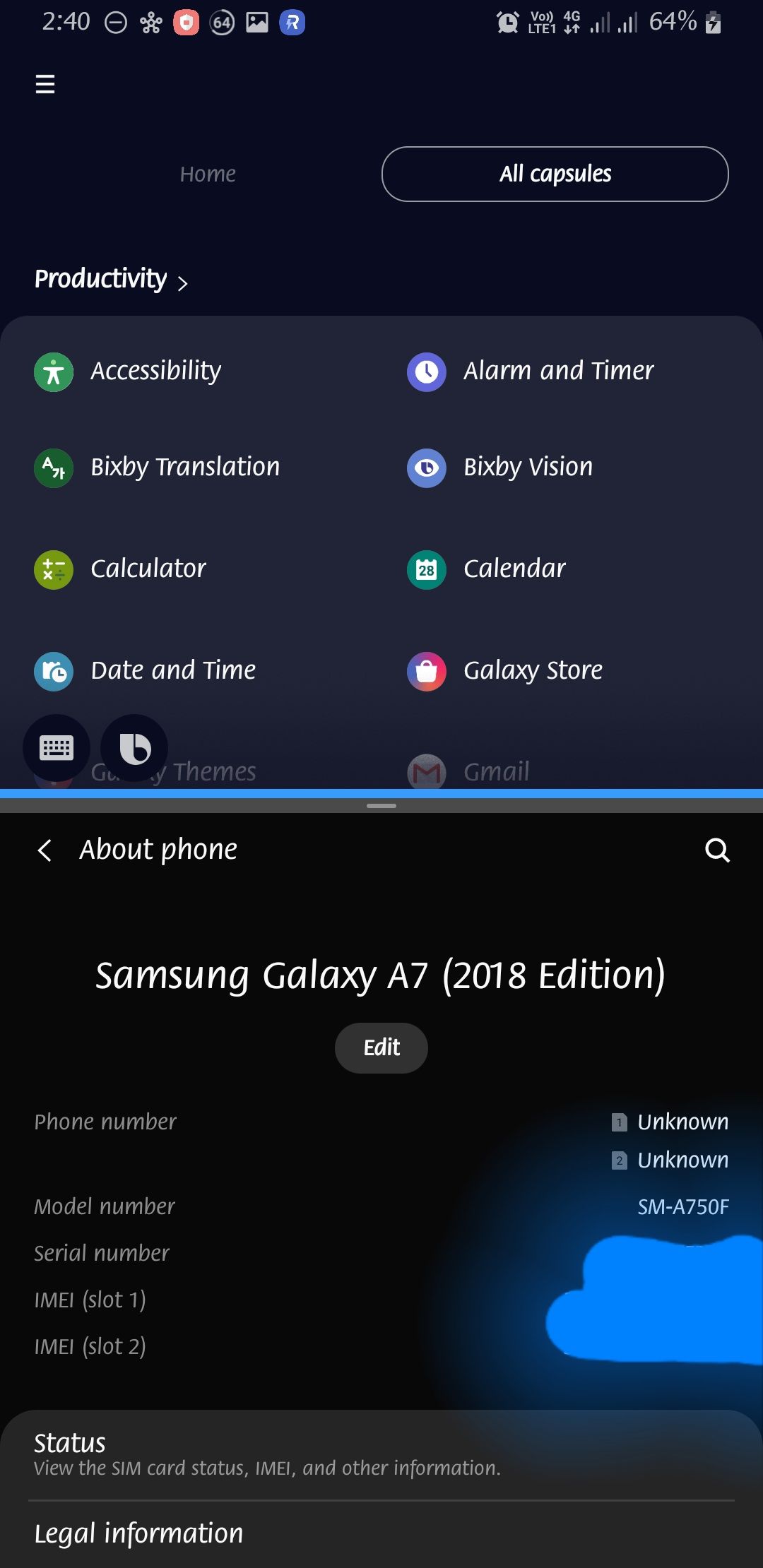The image size is (763, 1568).
Task: Tap the split-screen divider handle
Action: pos(381,805)
